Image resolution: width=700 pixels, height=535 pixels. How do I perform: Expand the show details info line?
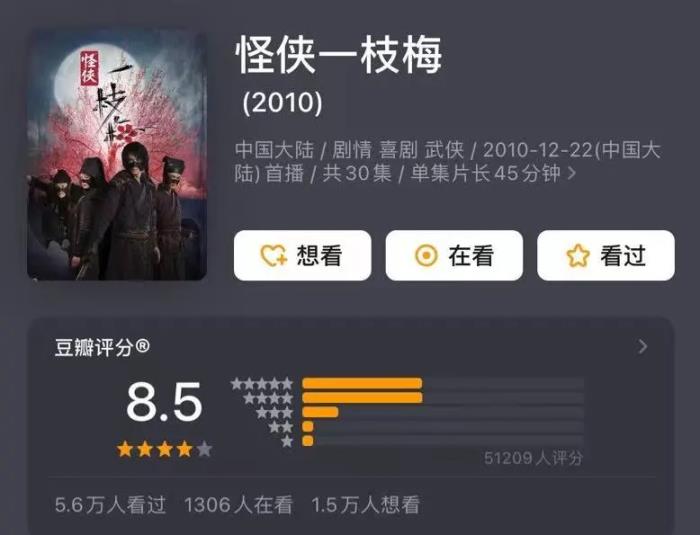[571, 173]
